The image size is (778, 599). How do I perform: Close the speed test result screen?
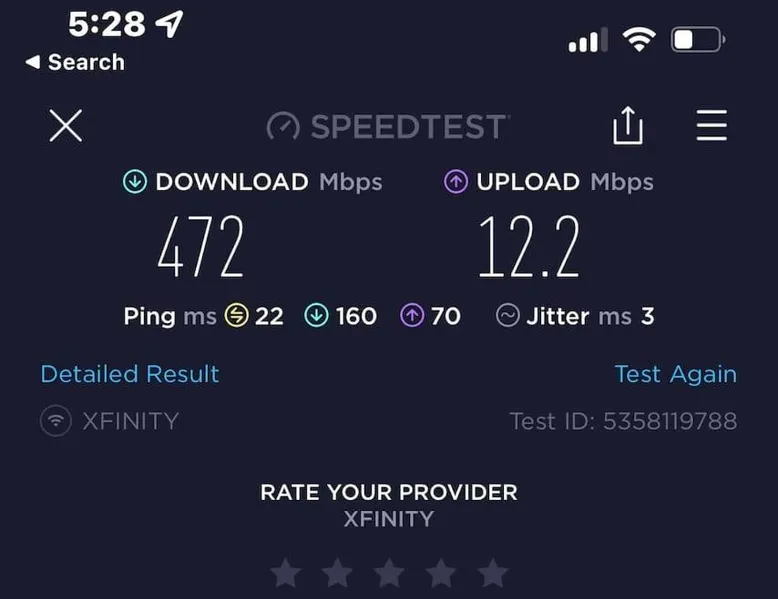click(66, 126)
